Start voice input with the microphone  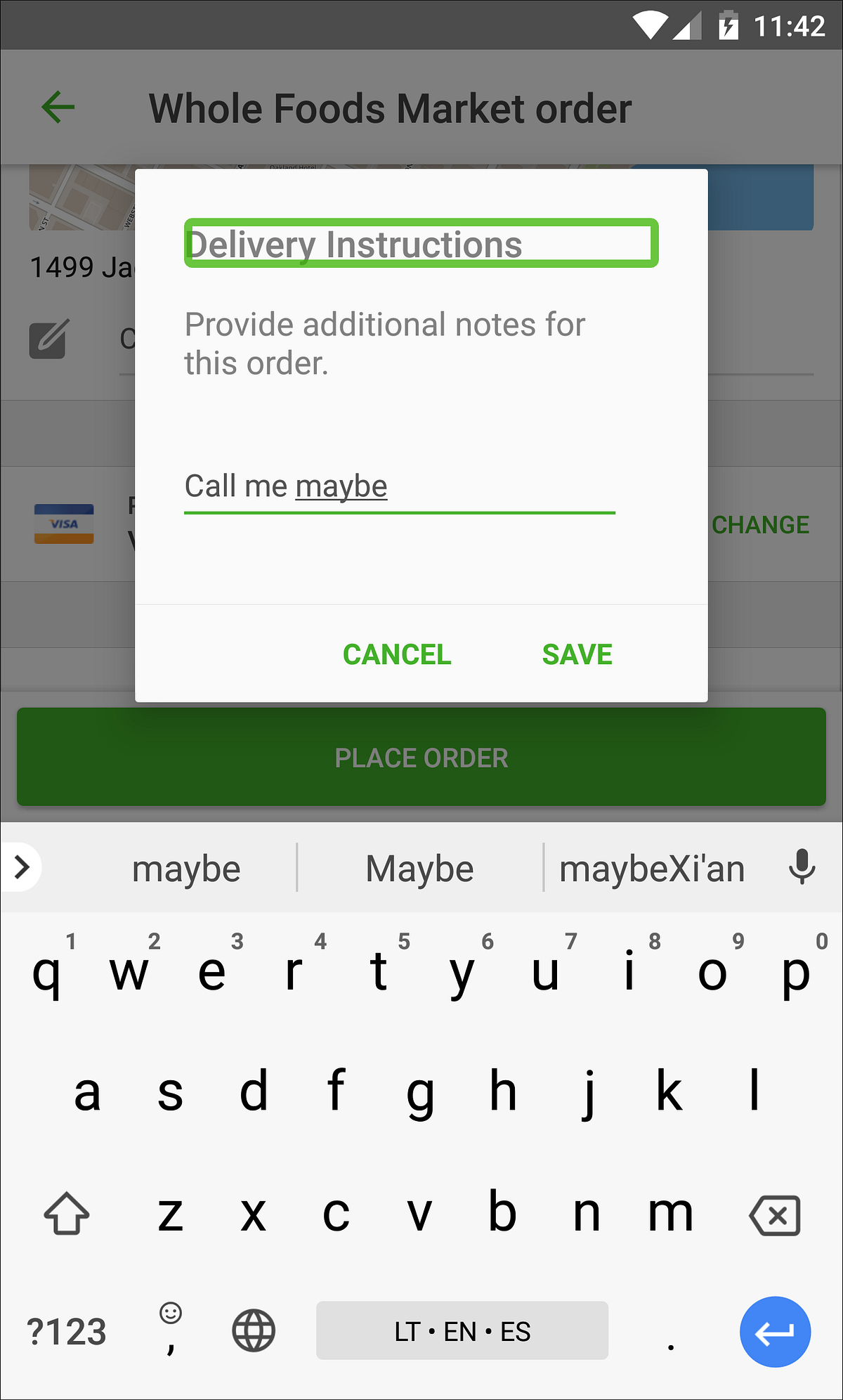click(x=802, y=867)
